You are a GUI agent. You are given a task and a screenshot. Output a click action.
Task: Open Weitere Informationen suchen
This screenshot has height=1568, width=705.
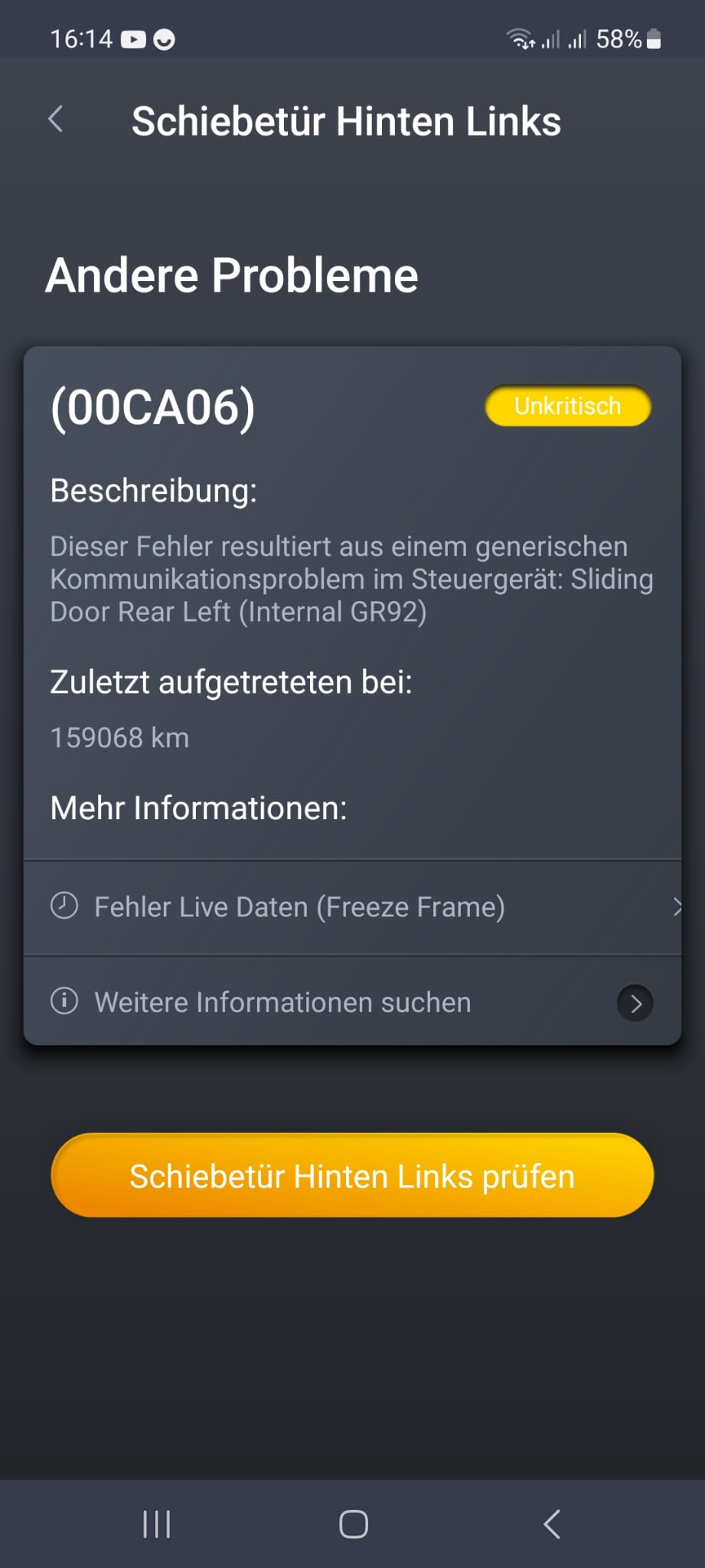coord(352,1001)
